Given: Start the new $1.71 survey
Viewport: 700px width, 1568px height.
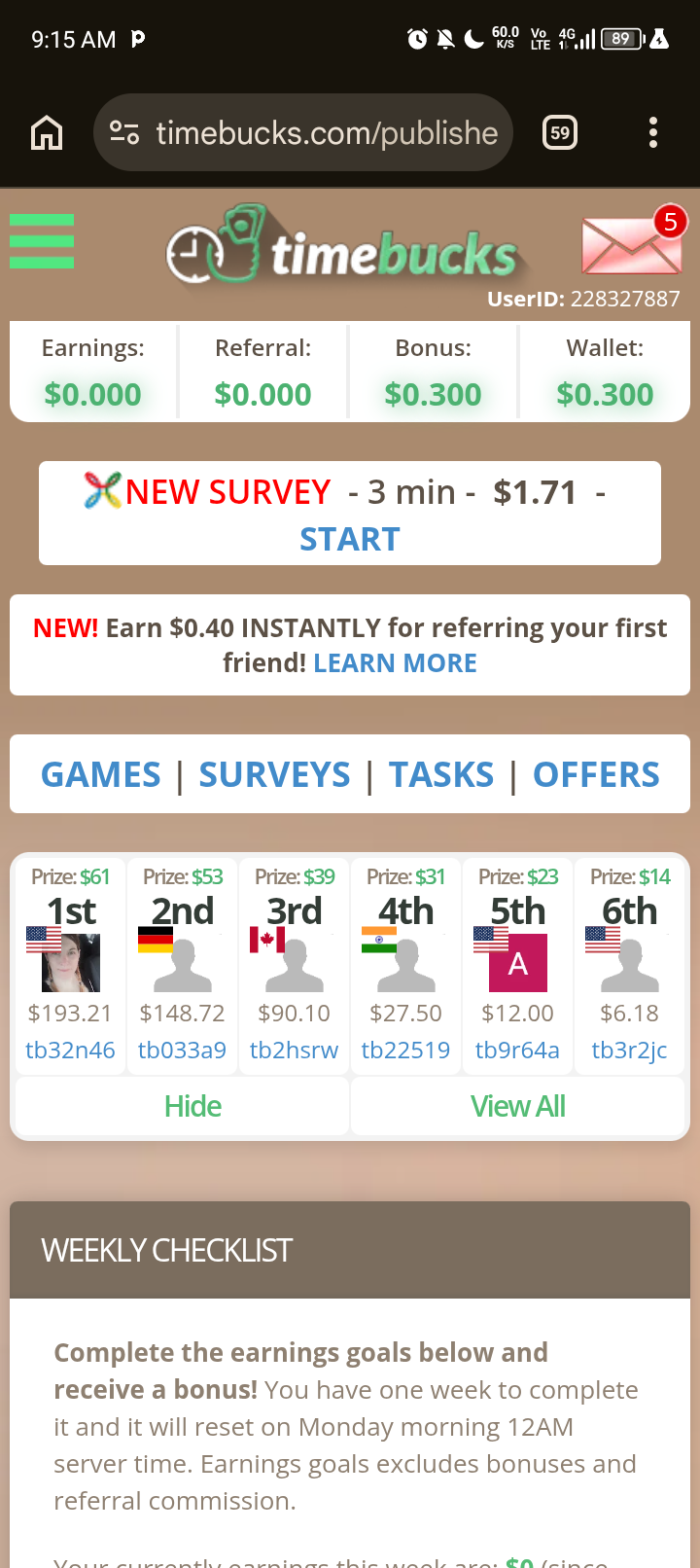Looking at the screenshot, I should 350,539.
